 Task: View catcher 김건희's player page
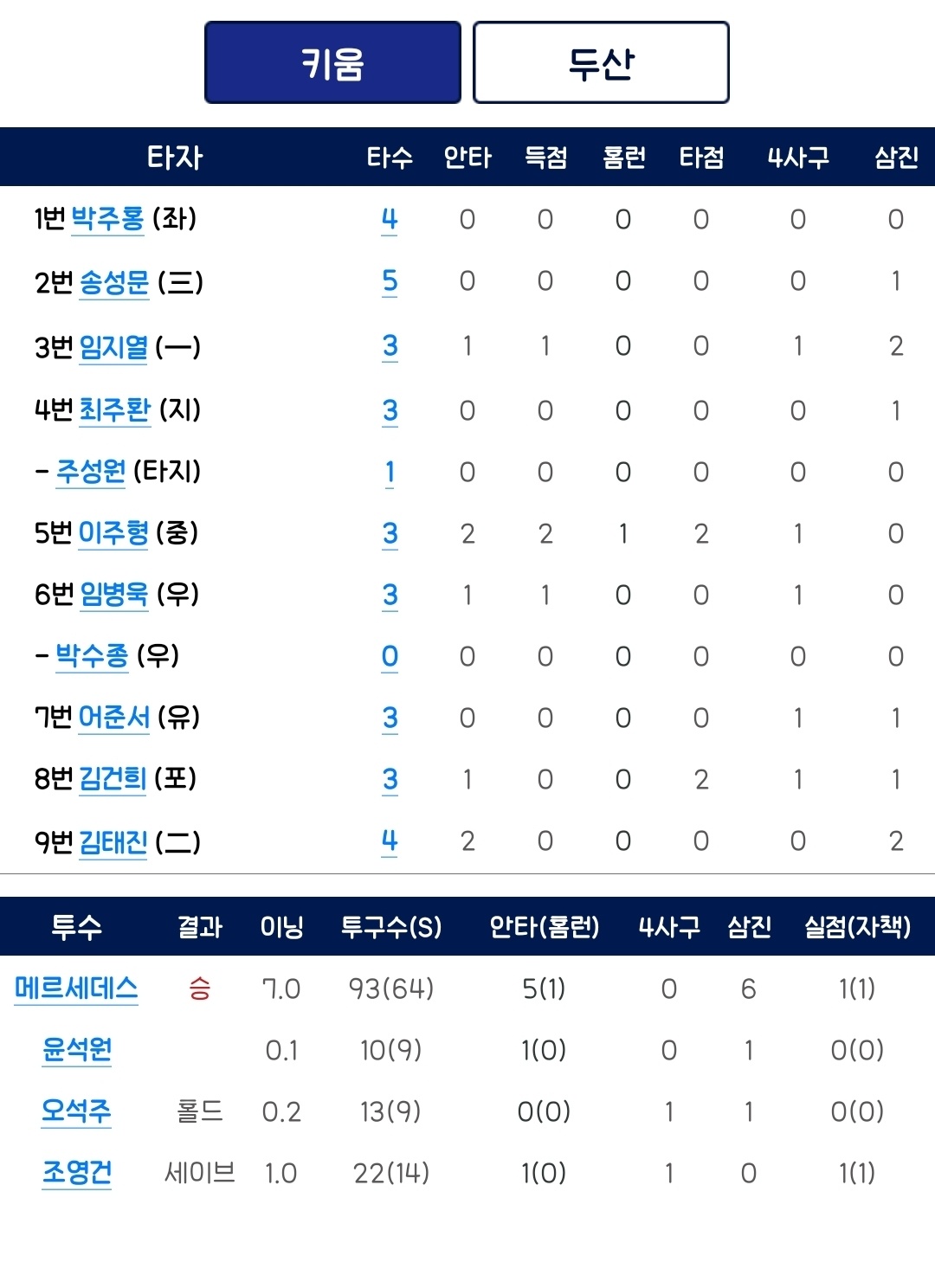113,779
